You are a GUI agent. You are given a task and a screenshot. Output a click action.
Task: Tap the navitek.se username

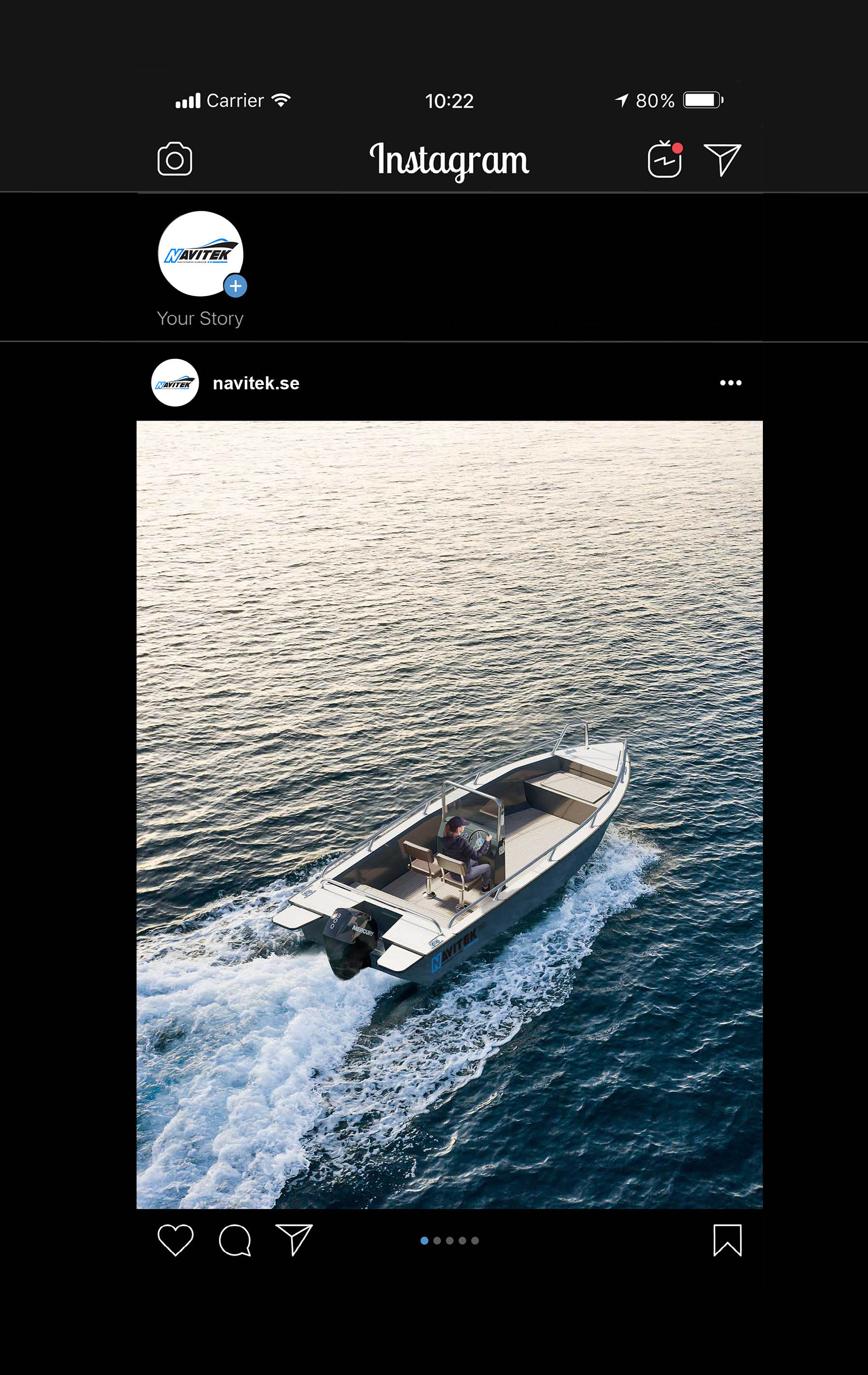tap(256, 383)
